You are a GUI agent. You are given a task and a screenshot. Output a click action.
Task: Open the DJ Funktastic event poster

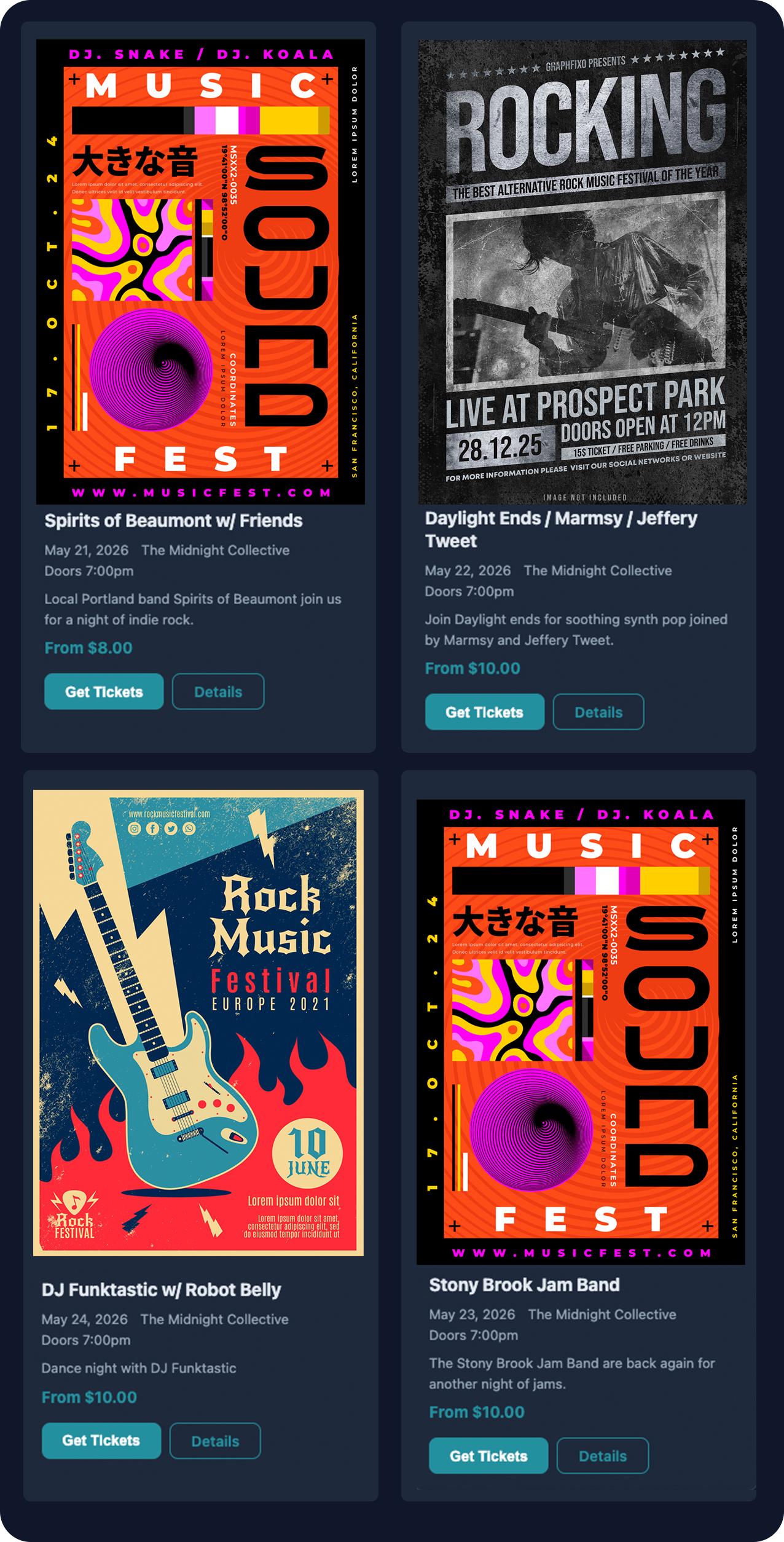[198, 1023]
